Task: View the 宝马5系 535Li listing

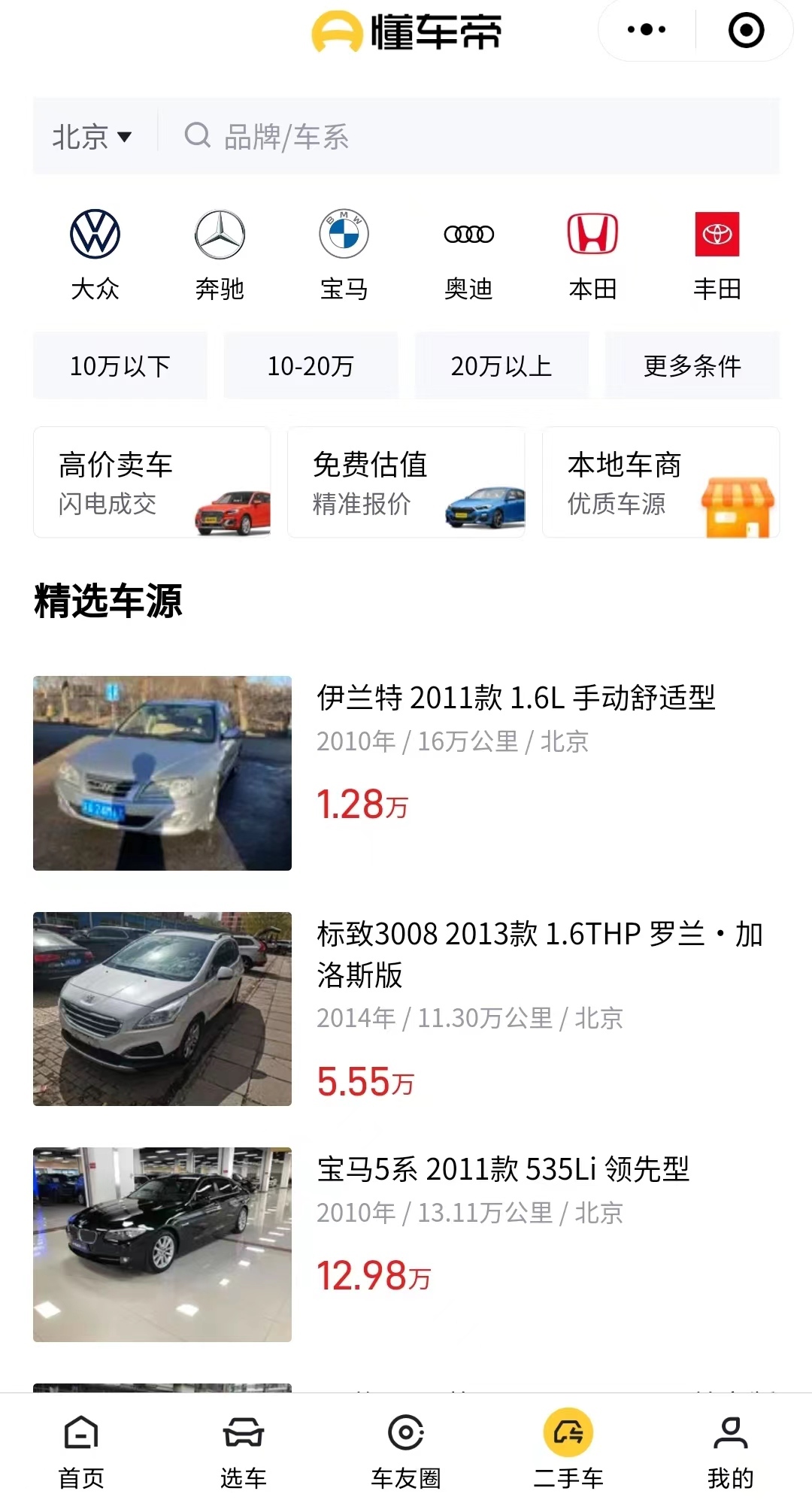Action: 406,1244
